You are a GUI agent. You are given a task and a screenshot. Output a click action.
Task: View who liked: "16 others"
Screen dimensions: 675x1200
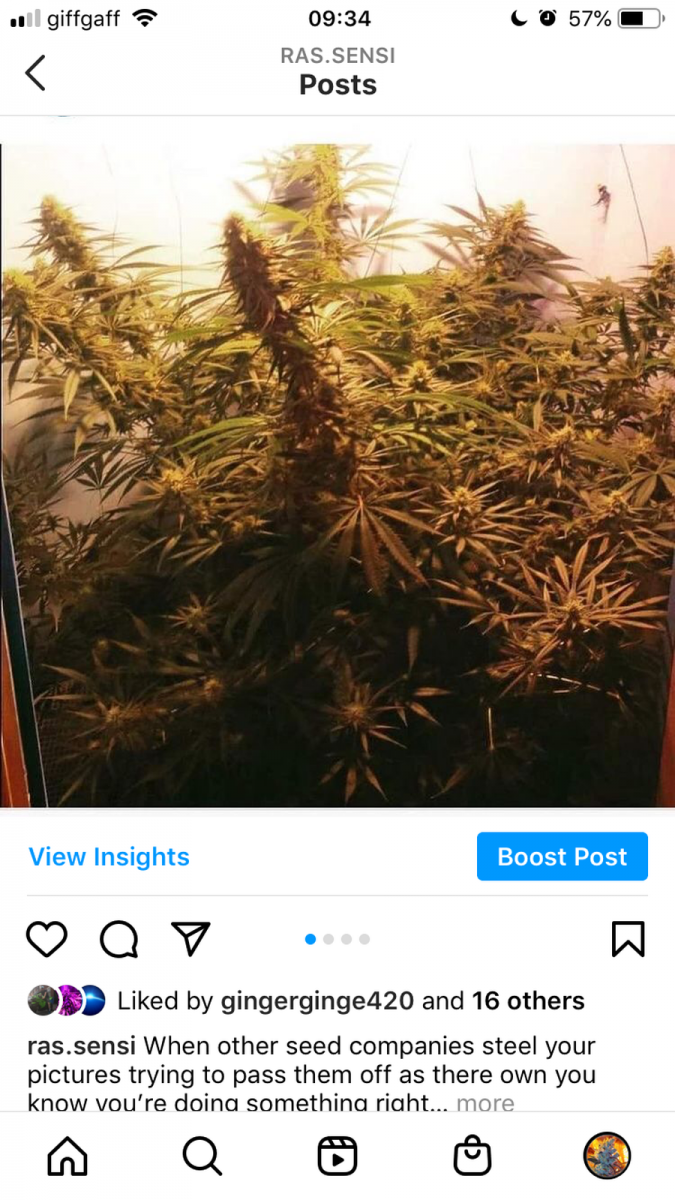(x=528, y=1001)
